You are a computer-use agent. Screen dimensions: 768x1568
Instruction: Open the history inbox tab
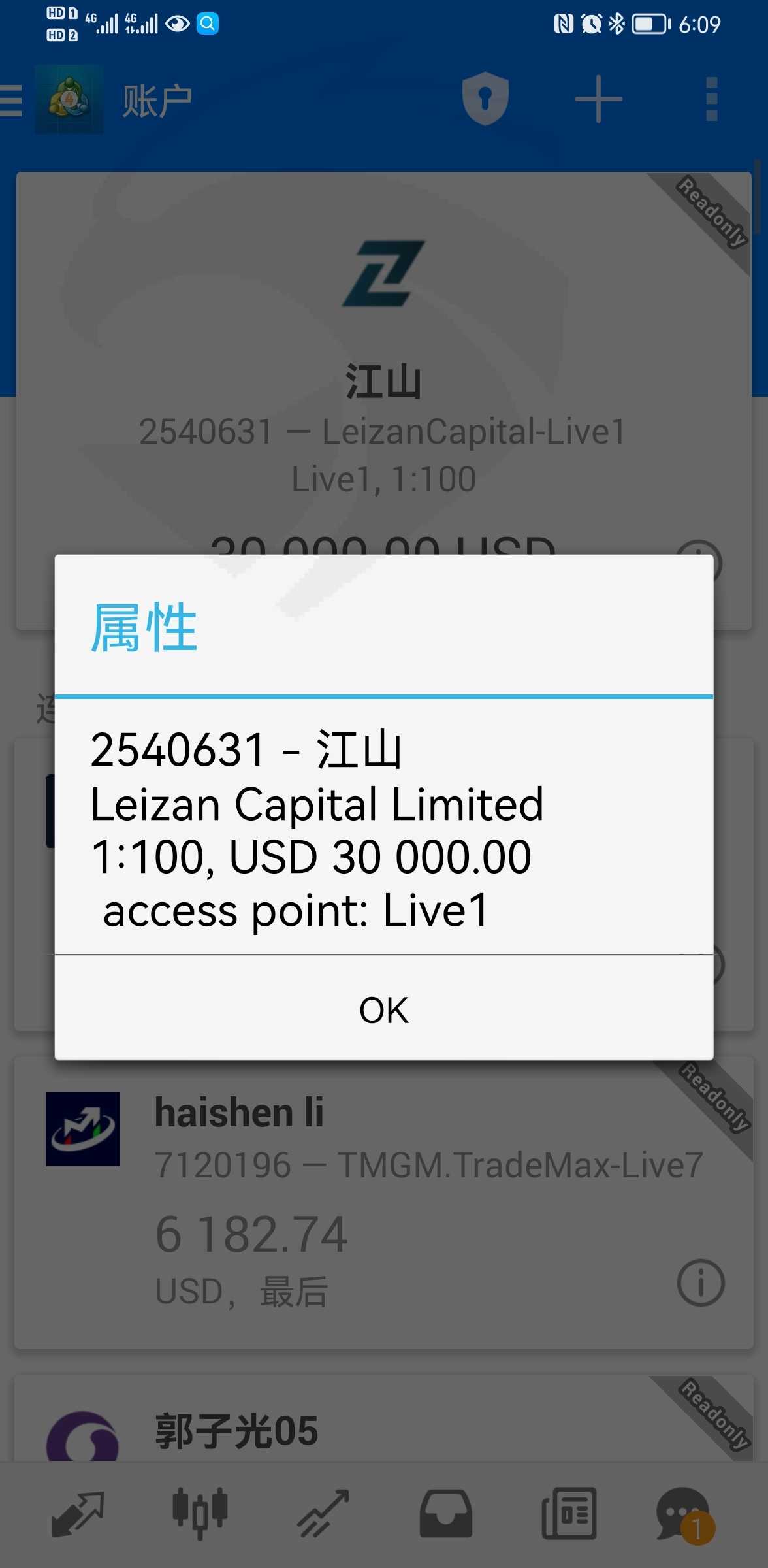click(x=446, y=1514)
